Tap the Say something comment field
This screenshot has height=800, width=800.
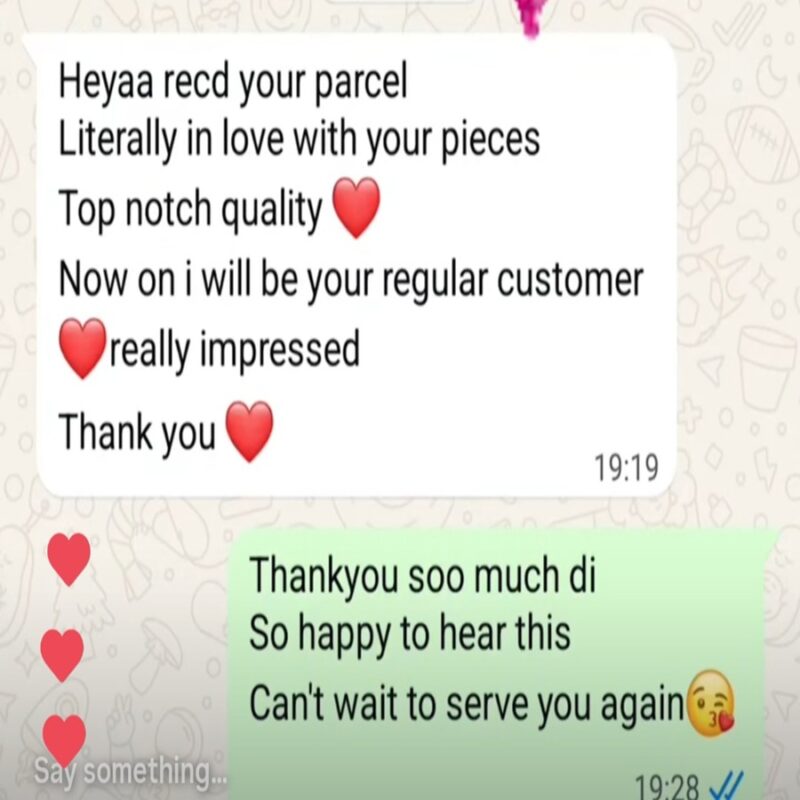pos(130,773)
